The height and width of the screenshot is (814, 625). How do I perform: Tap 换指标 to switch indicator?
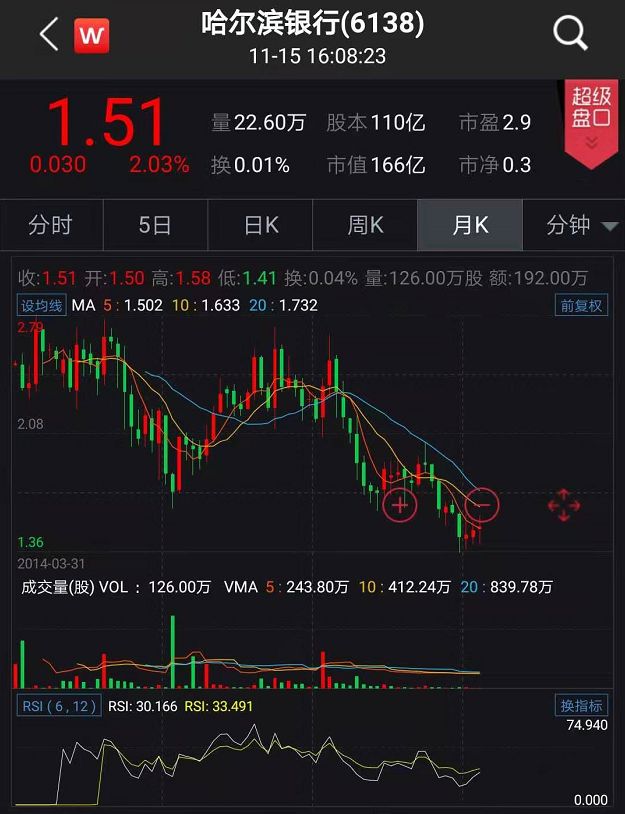(581, 706)
